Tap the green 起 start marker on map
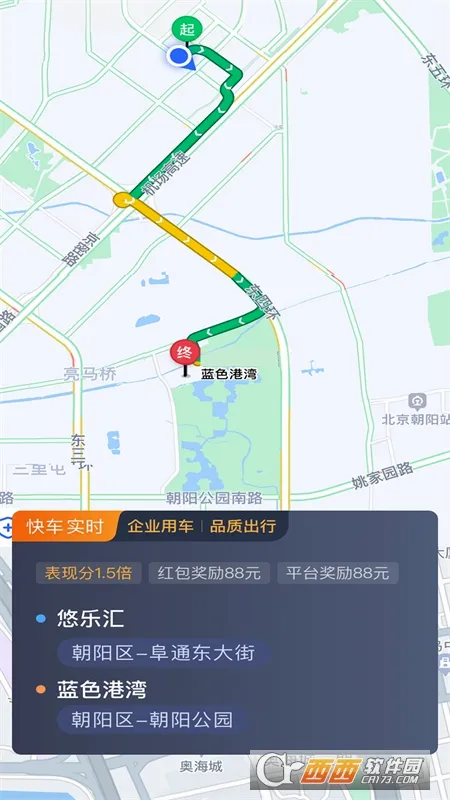This screenshot has height=800, width=450. 187,30
